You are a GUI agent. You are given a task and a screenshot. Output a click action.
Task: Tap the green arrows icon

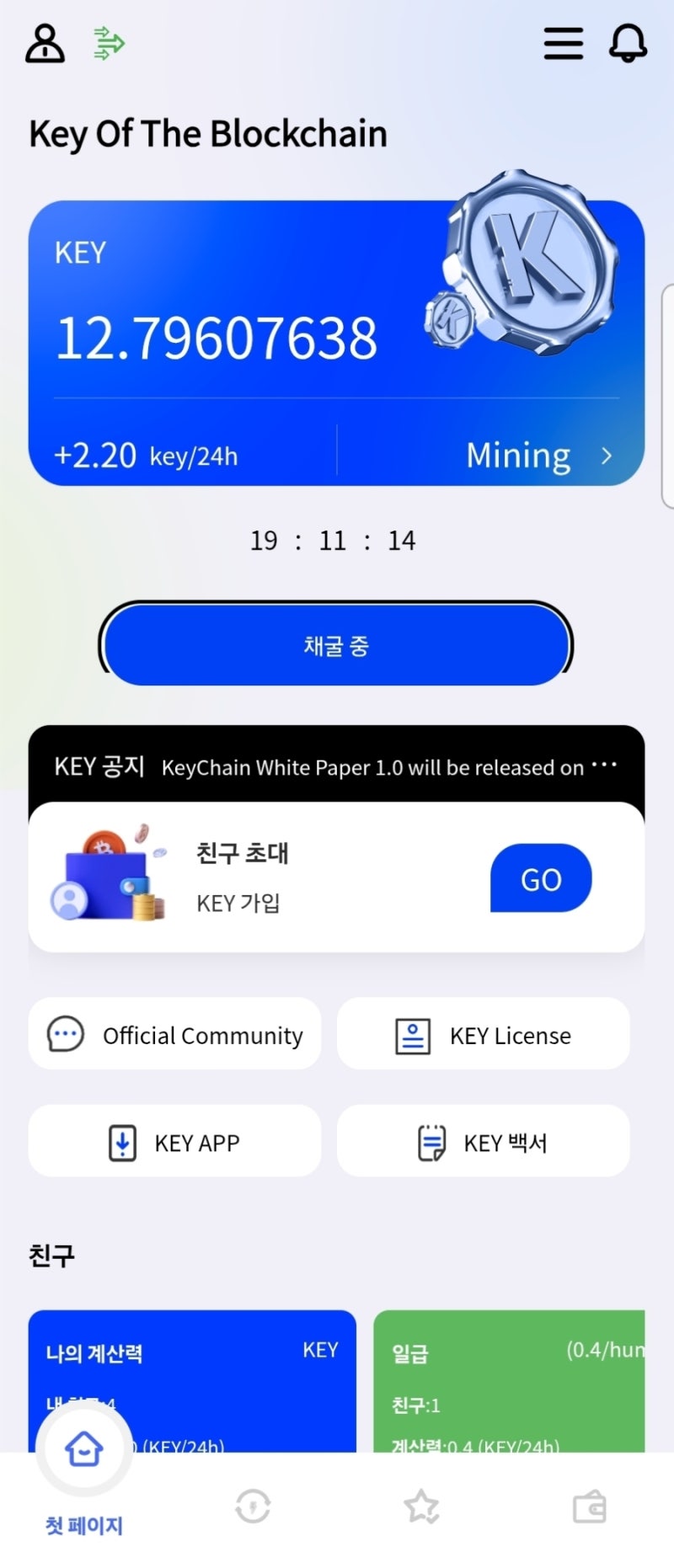[109, 43]
